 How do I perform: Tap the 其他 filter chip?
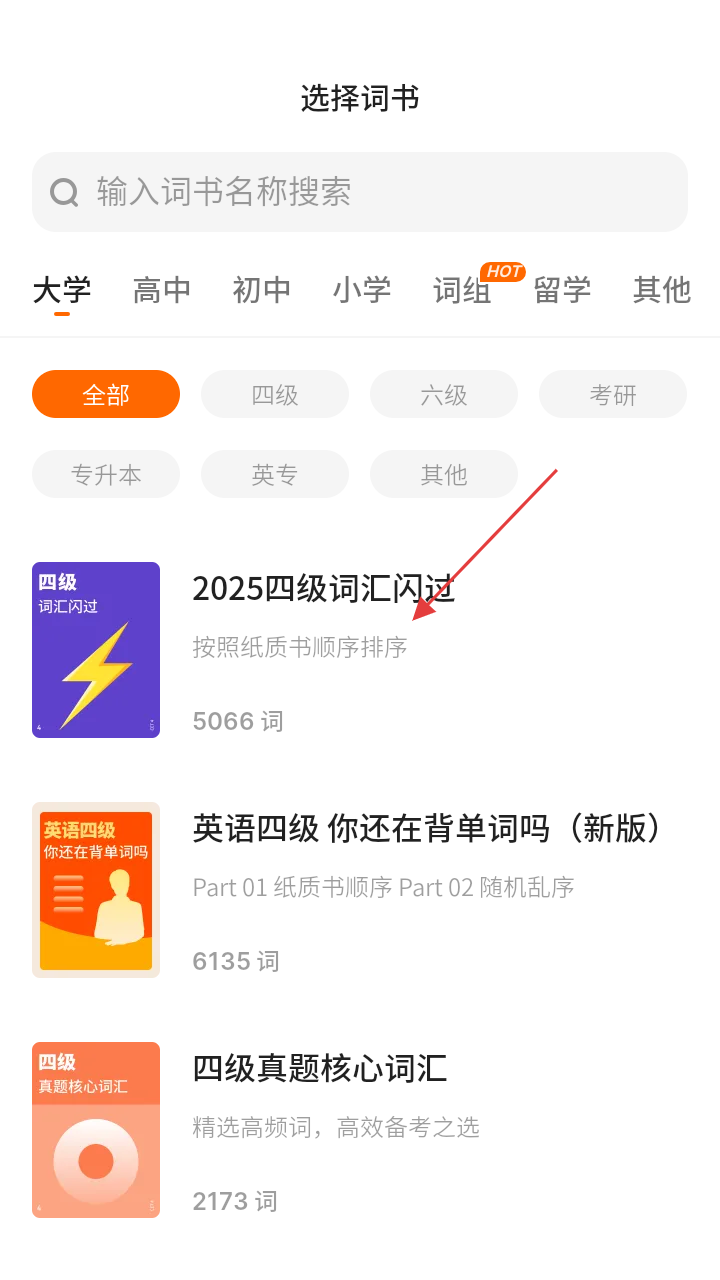[444, 474]
